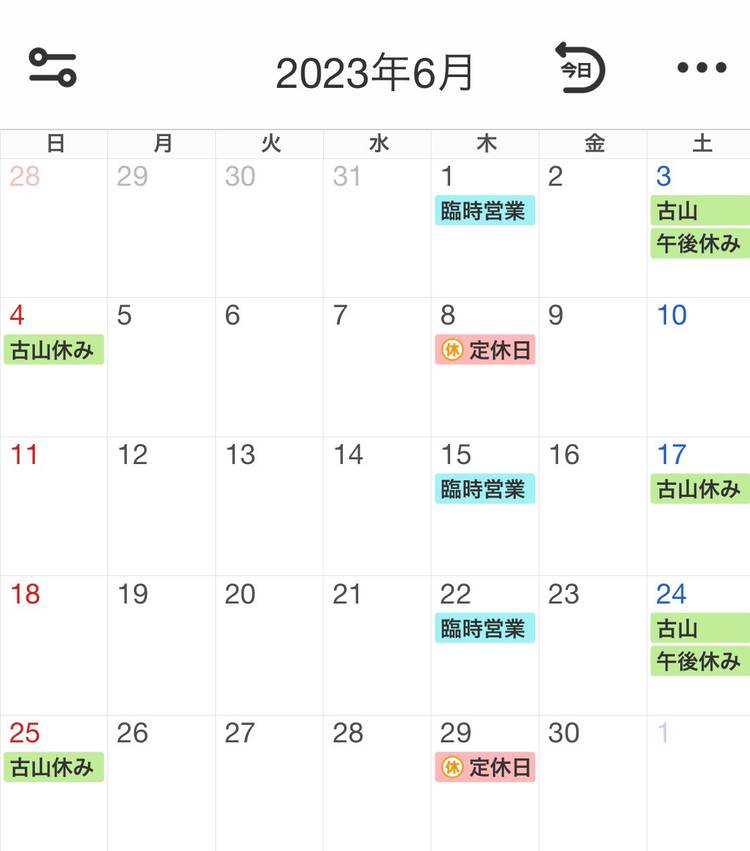
Task: Open the 古山休み event on June 25
Action: click(54, 768)
